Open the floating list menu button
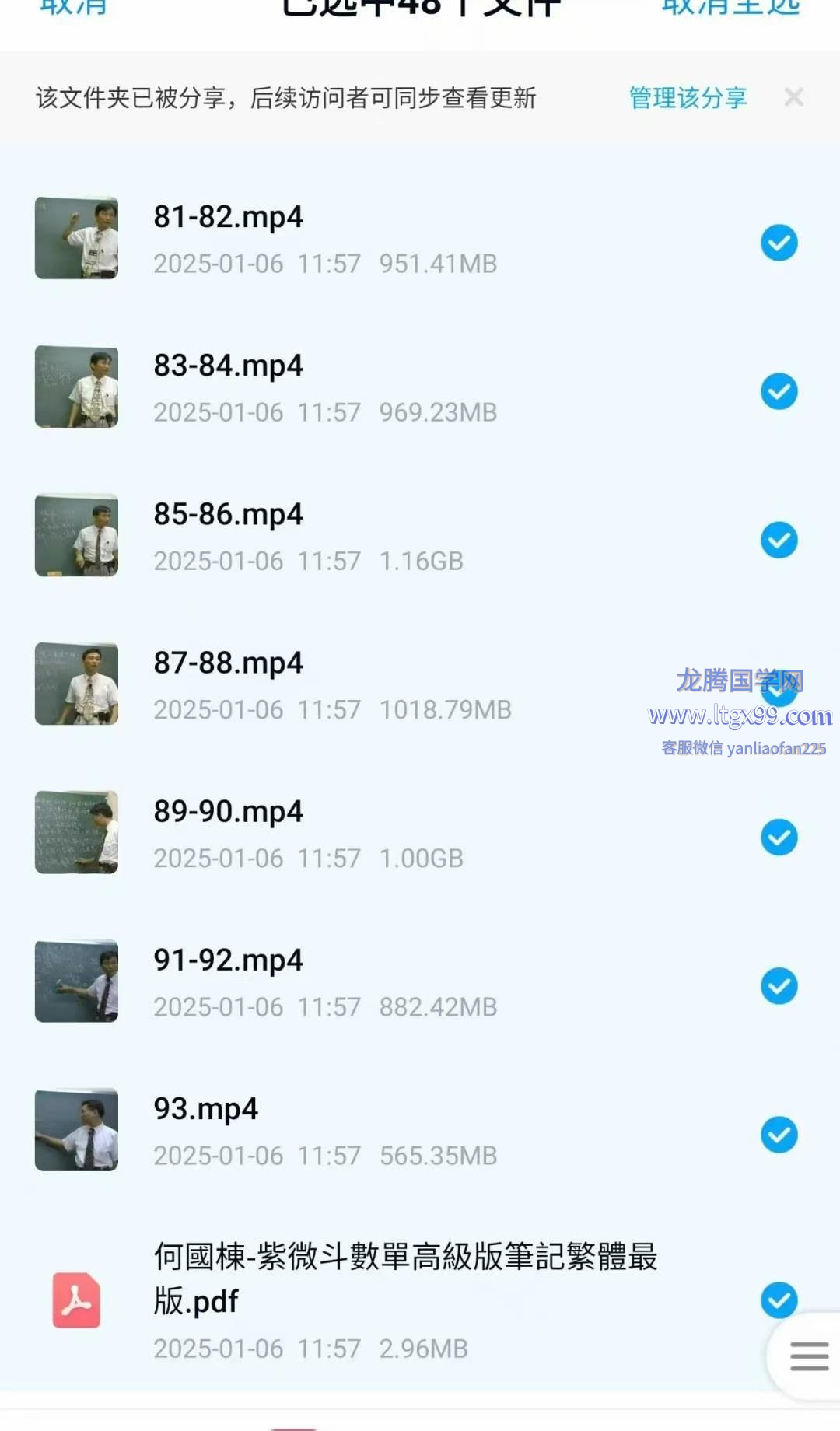 pyautogui.click(x=809, y=1356)
